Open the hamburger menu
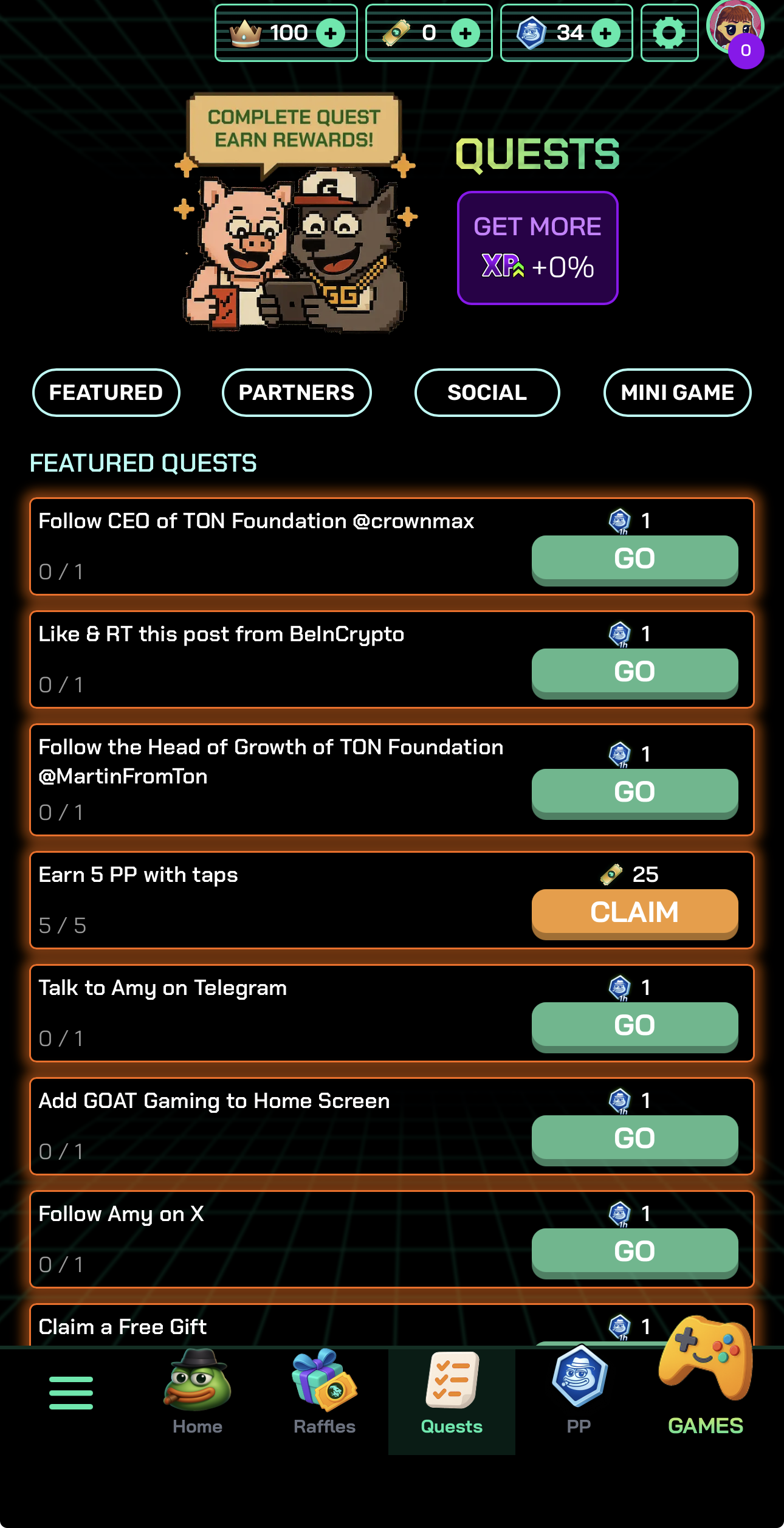 71,1392
